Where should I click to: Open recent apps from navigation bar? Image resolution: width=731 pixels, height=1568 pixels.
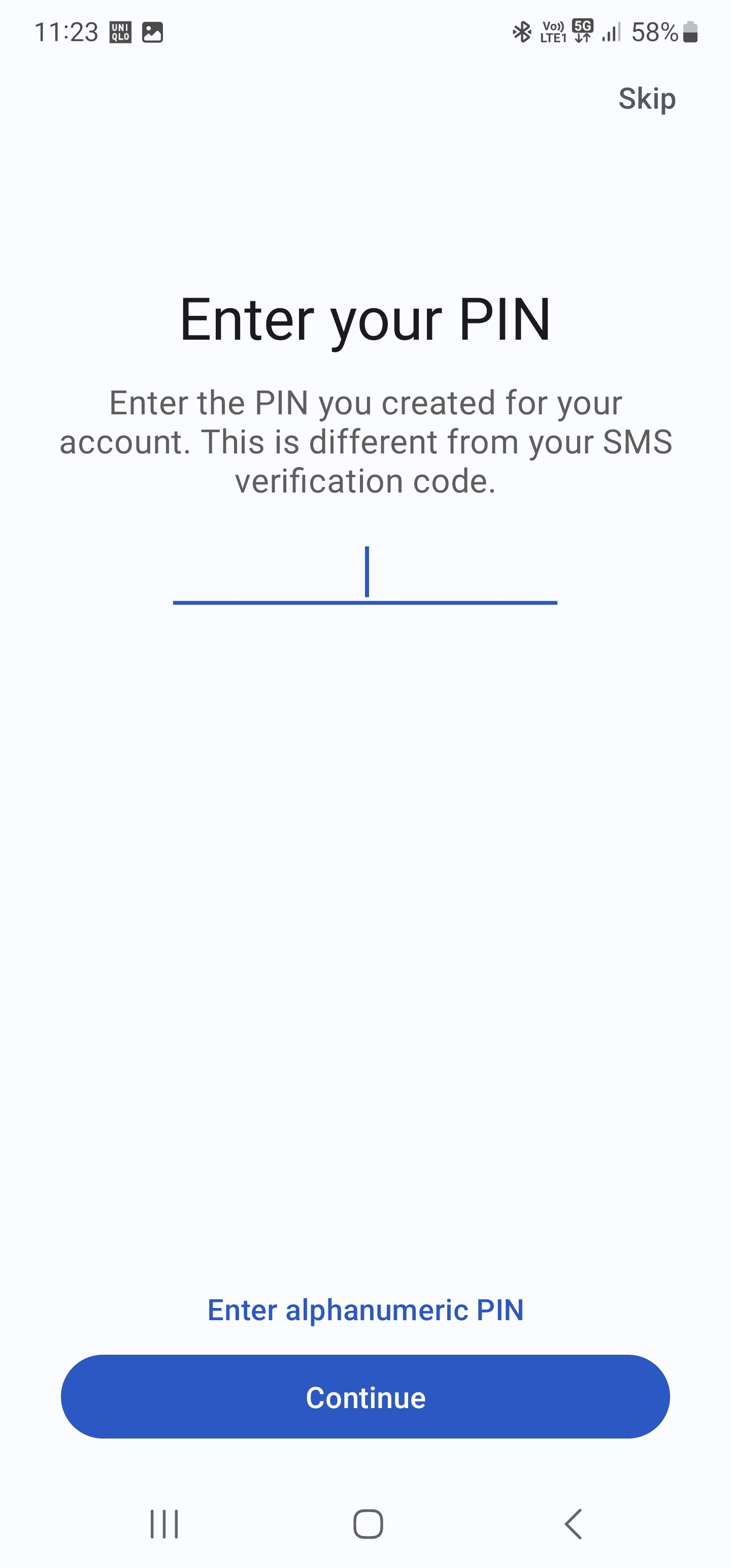[x=164, y=1523]
